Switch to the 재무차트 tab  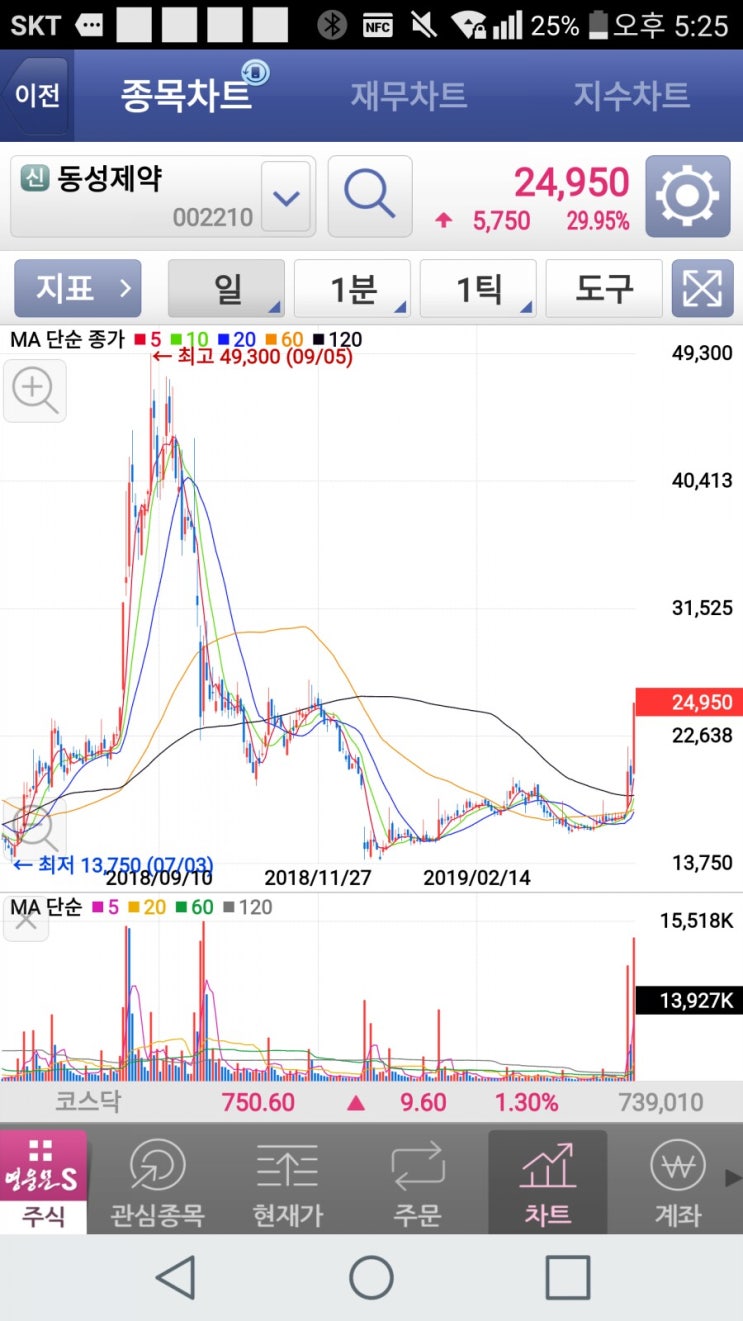point(408,96)
